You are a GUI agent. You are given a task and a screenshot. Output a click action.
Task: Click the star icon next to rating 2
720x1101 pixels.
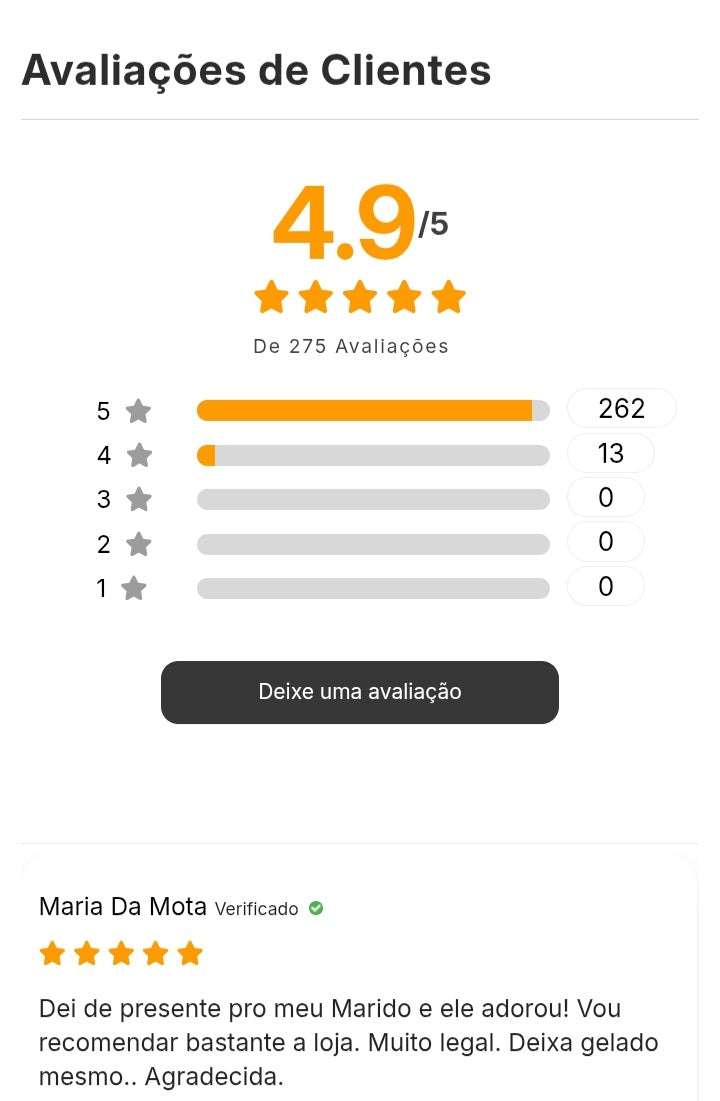click(x=137, y=543)
